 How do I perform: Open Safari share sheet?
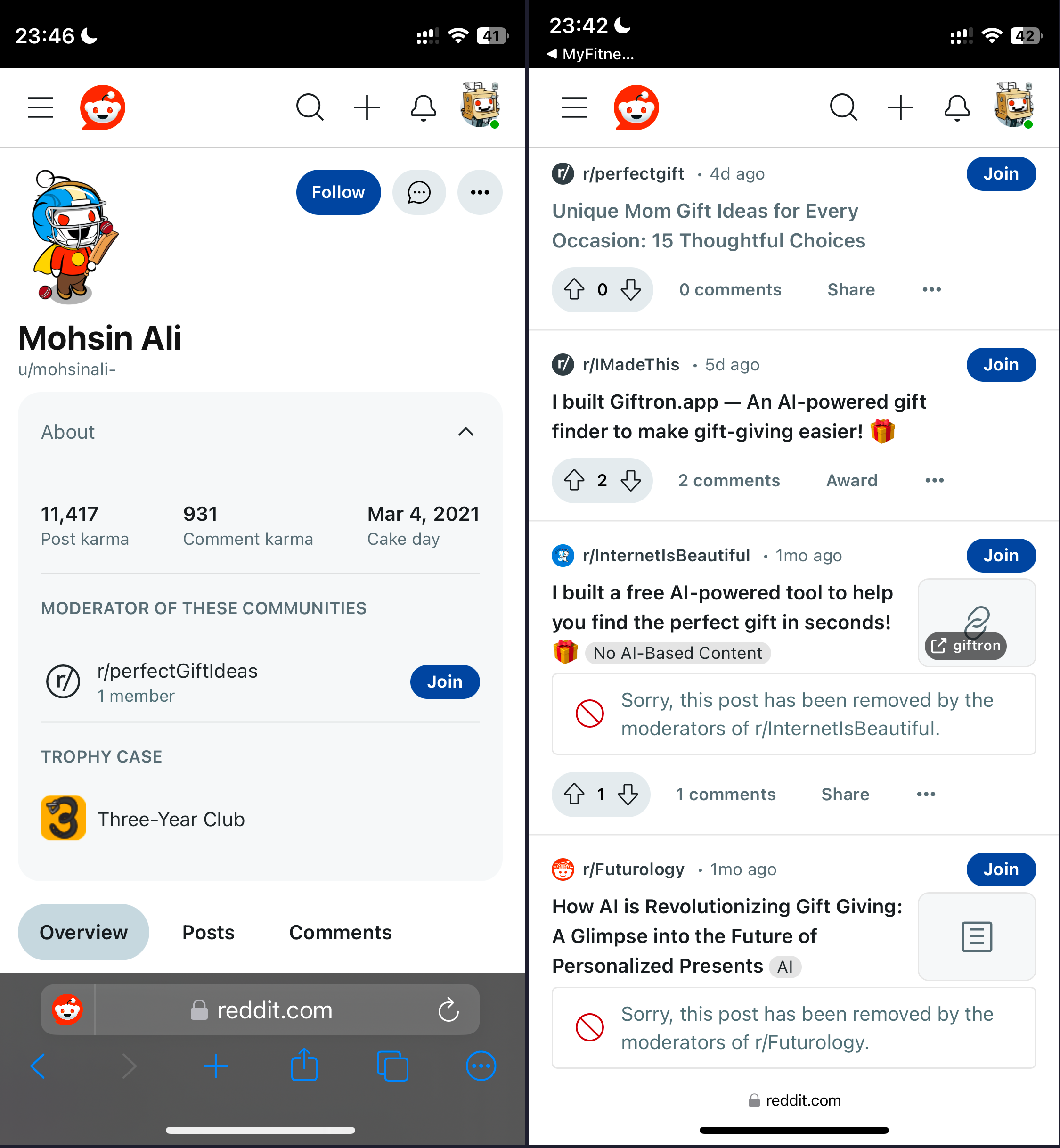pyautogui.click(x=304, y=1066)
